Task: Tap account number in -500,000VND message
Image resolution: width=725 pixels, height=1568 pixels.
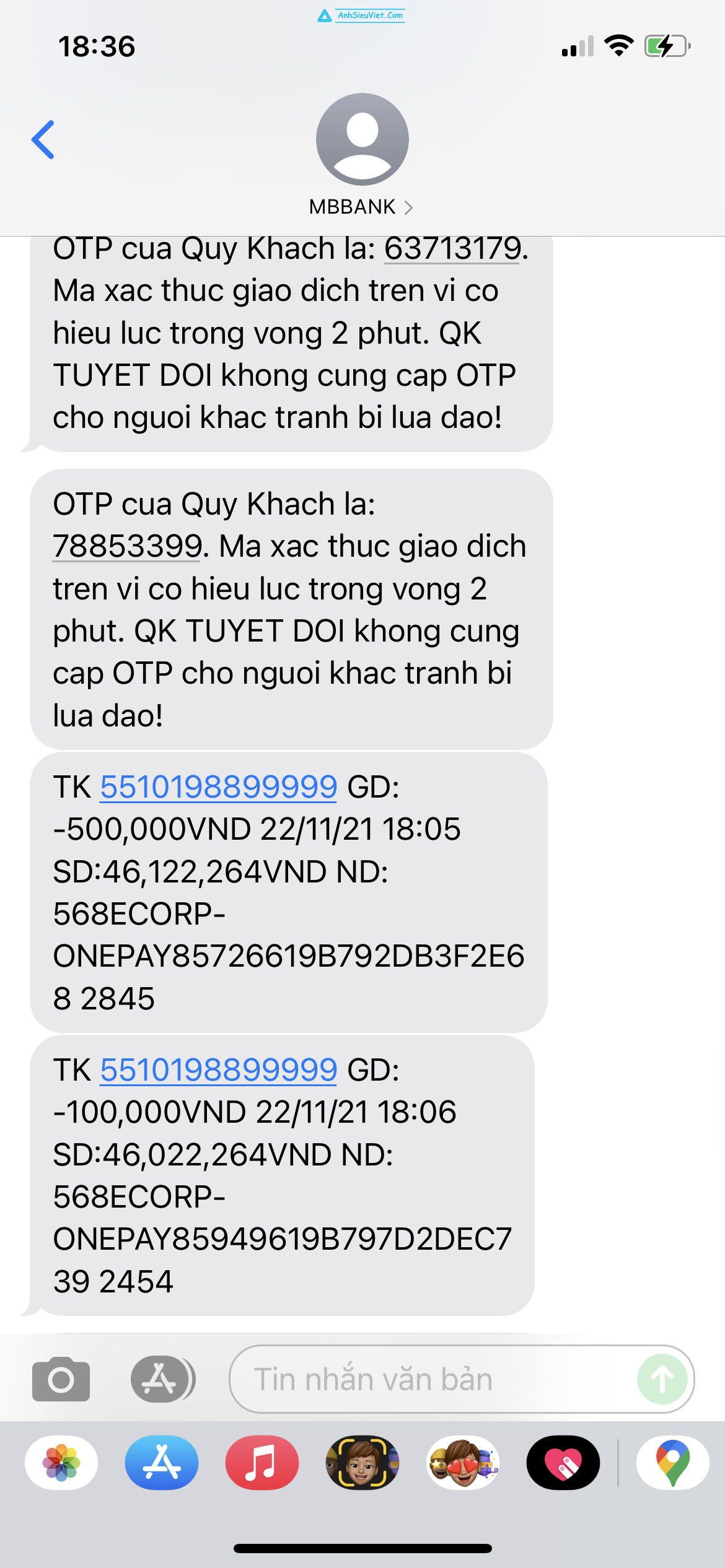Action: [x=219, y=787]
